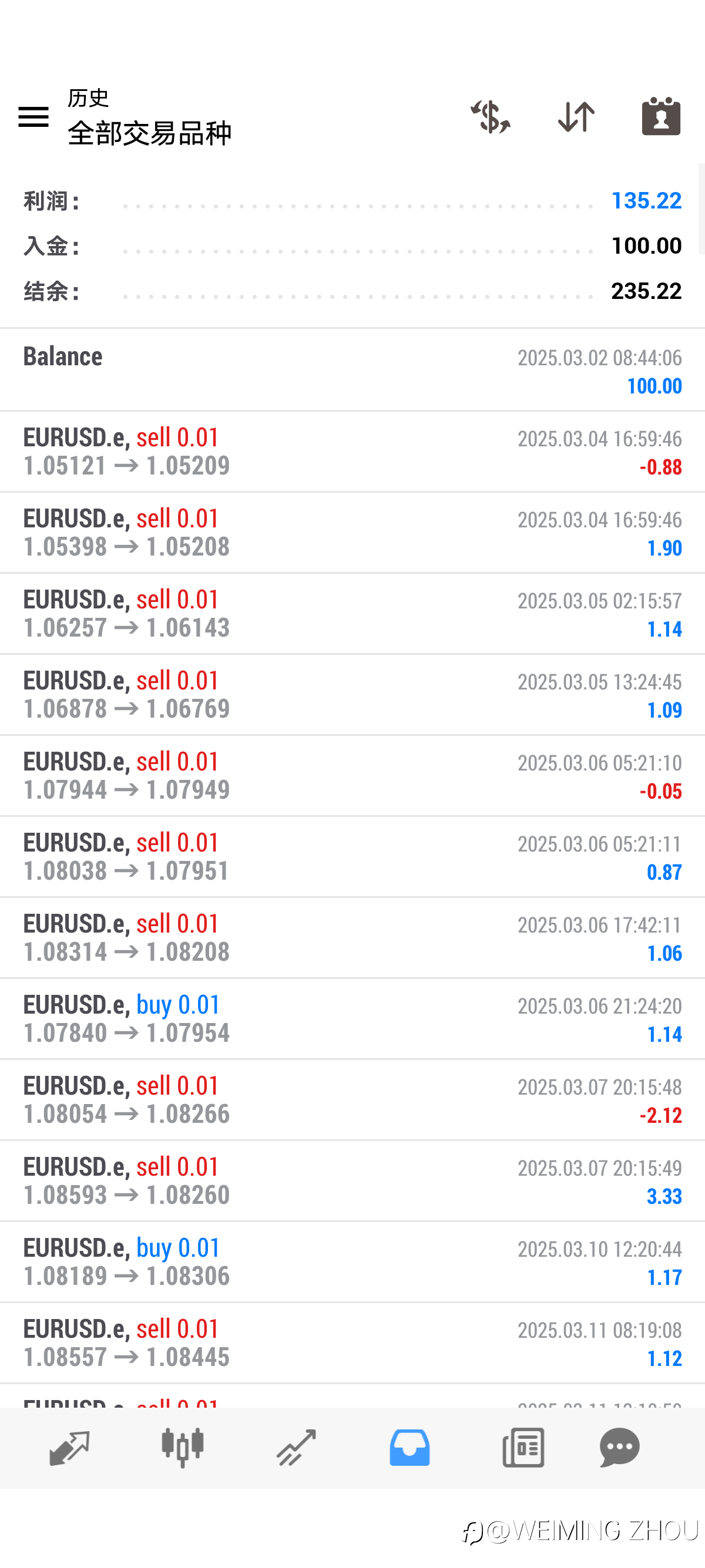Expand the sell trade with -0.05 loss
The width and height of the screenshot is (705, 1568).
(x=352, y=775)
